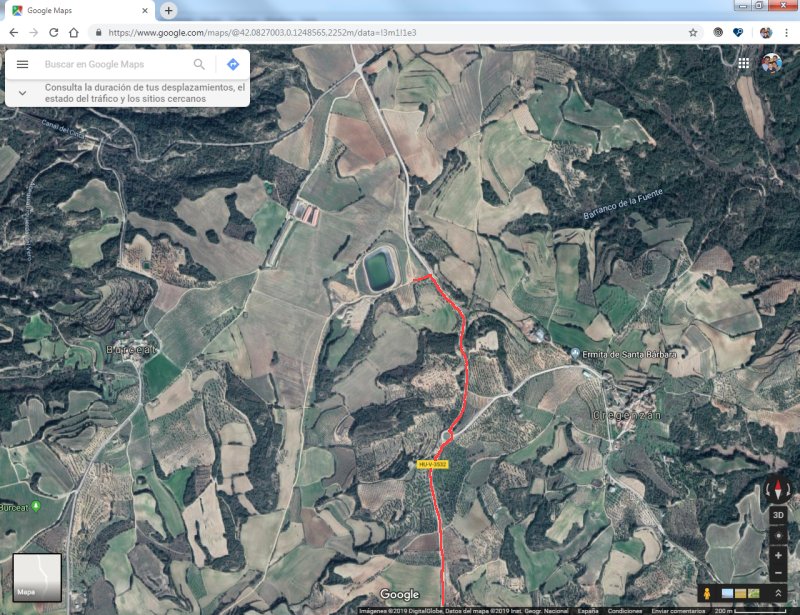Open Ermita de Santa Bárbara place marker
Viewport: 800px width, 615px height.
click(x=575, y=354)
